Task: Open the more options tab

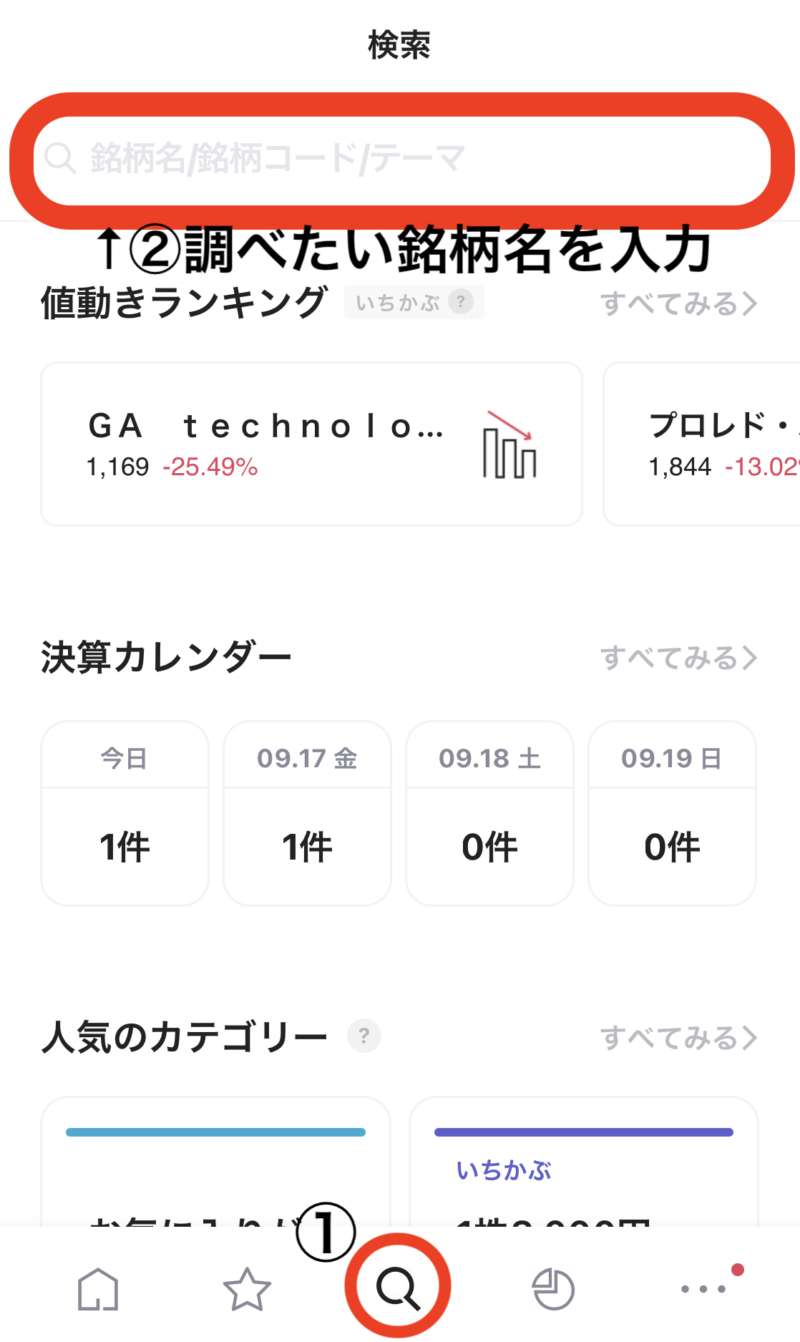Action: click(705, 1288)
